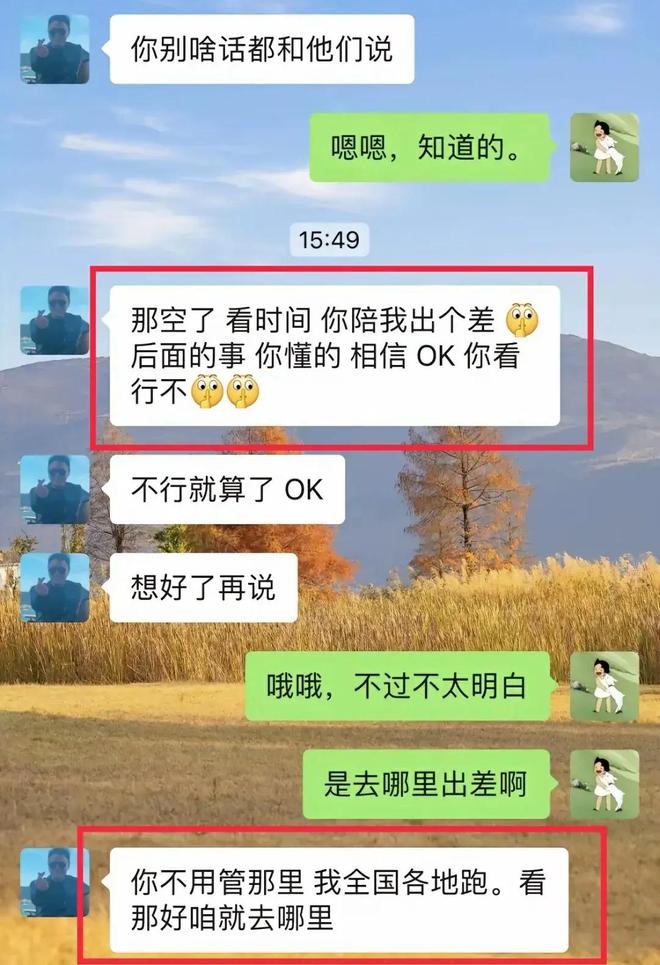Screen dimensions: 660x965
Task: Open contact avatar beside '你不用管那里' message
Action: point(54,882)
